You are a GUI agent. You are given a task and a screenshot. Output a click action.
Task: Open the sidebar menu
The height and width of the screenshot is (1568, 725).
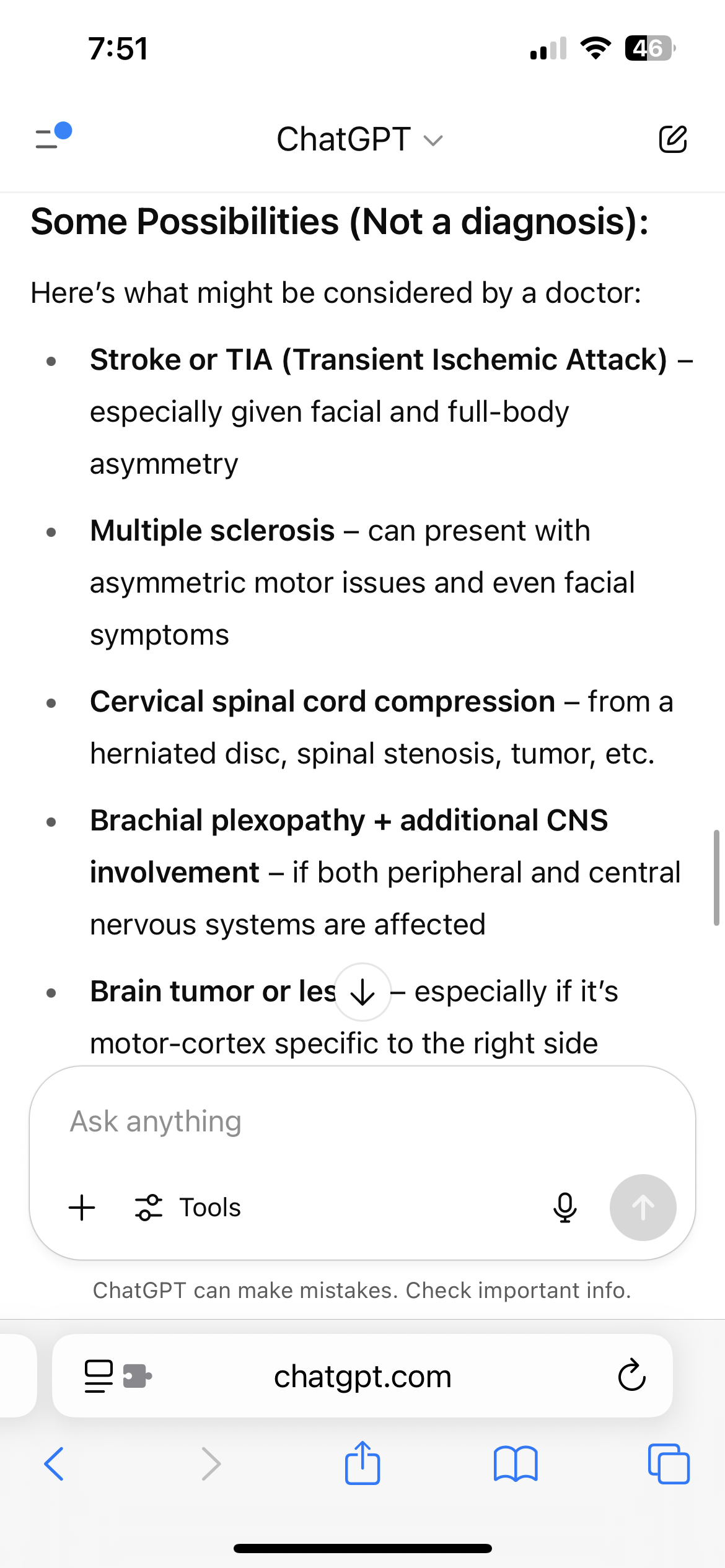53,137
